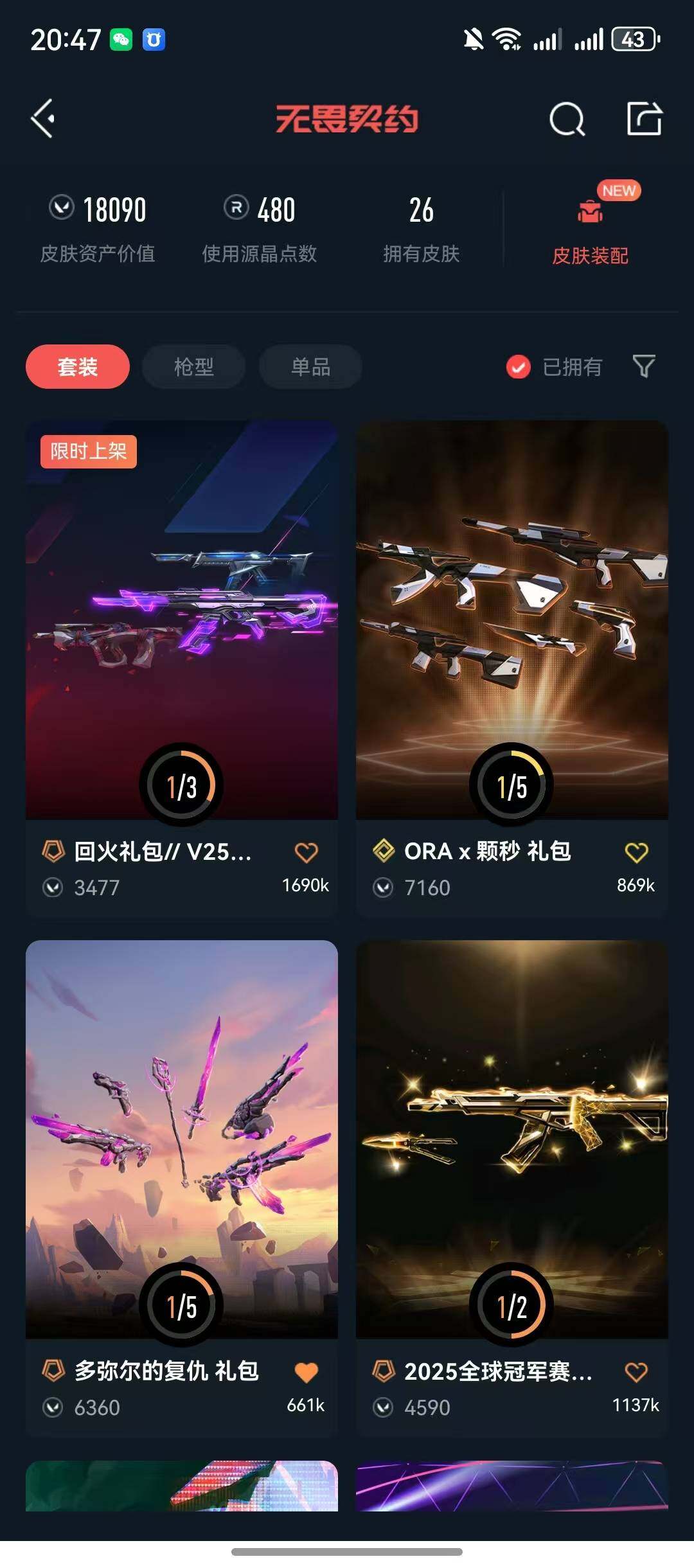
Task: Unlike the 多弥尔的复仇 礼包
Action: 307,1373
